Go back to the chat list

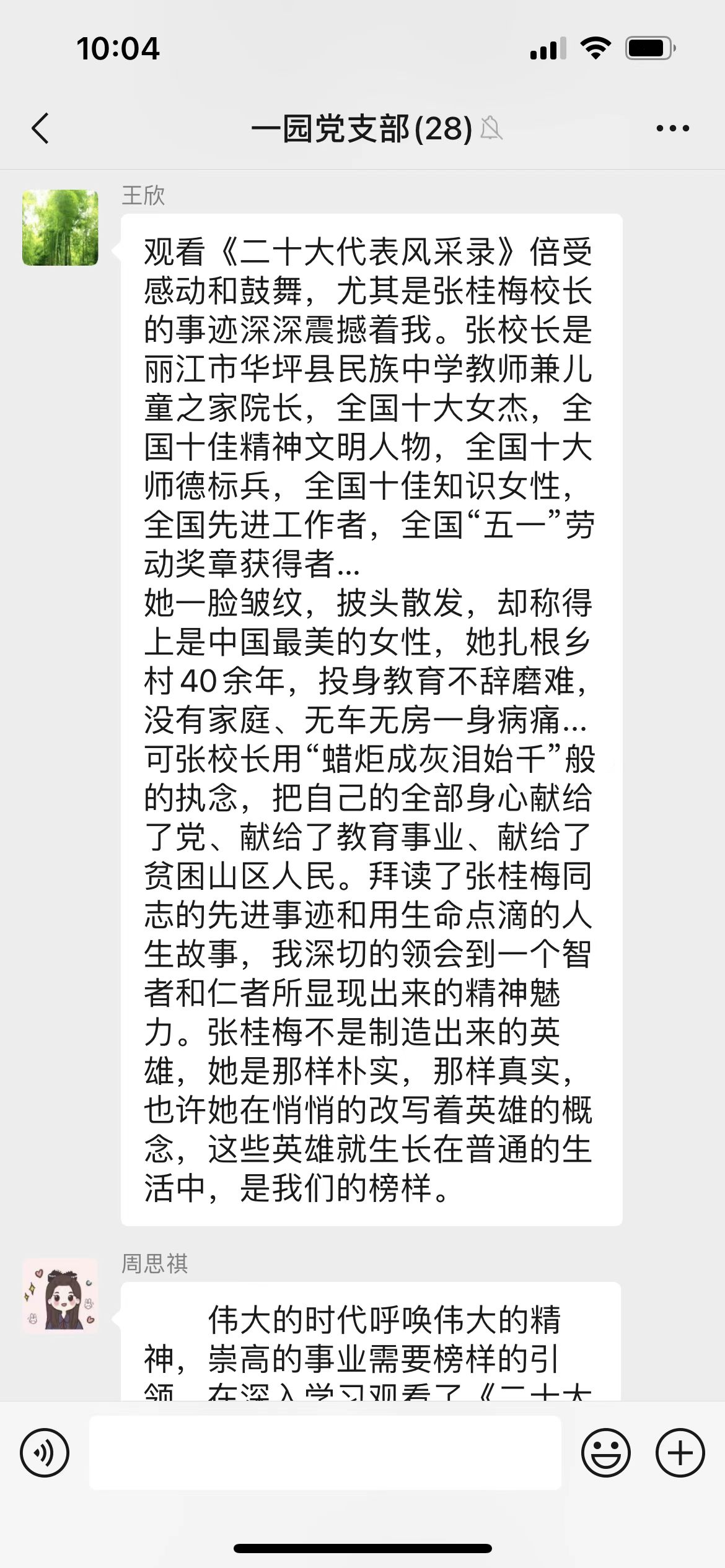click(40, 128)
